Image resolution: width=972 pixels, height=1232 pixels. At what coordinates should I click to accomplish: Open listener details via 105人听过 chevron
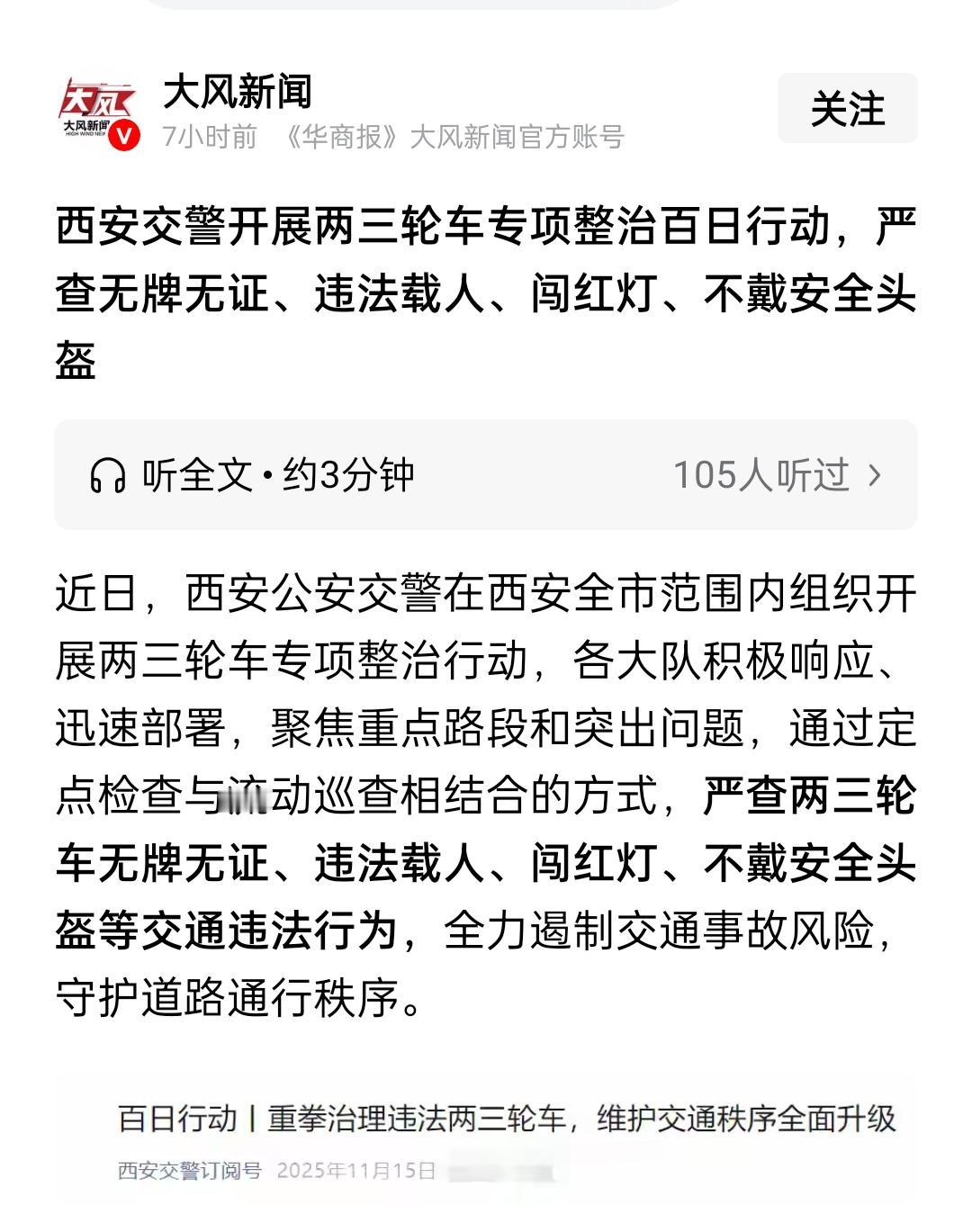(x=875, y=475)
